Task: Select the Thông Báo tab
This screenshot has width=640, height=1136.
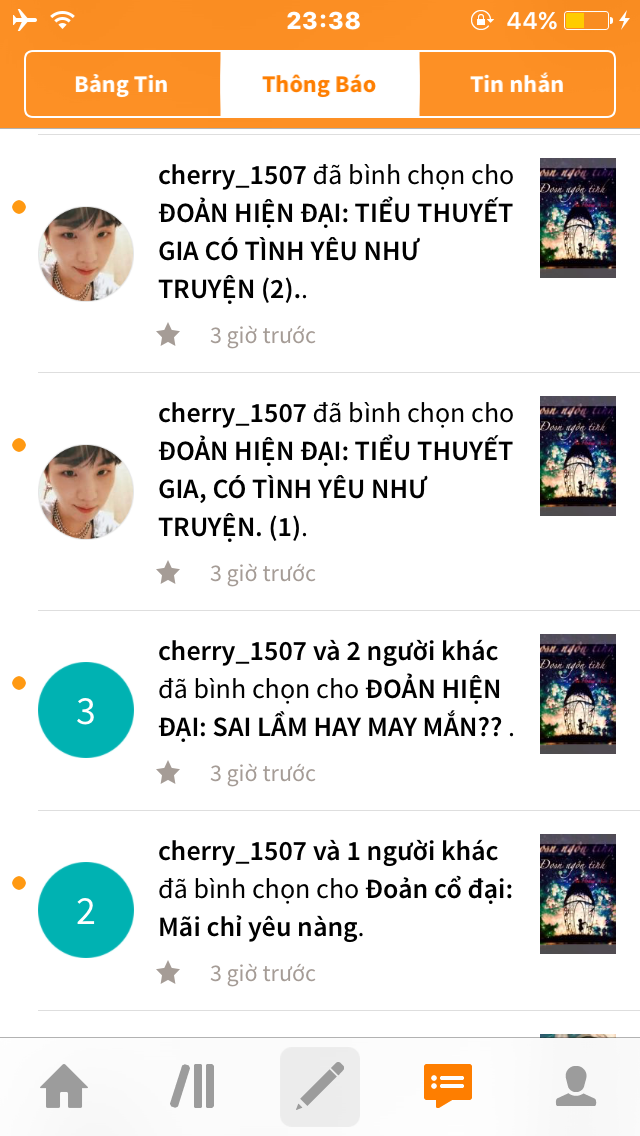Action: point(320,84)
